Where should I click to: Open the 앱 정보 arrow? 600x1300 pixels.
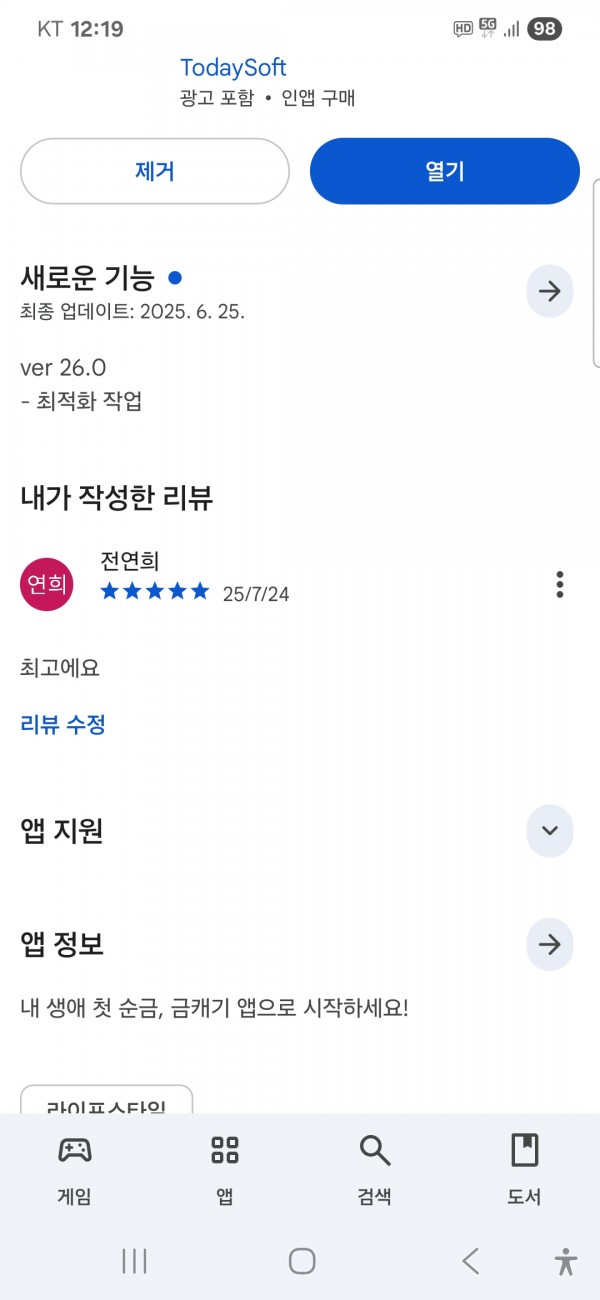pyautogui.click(x=549, y=944)
